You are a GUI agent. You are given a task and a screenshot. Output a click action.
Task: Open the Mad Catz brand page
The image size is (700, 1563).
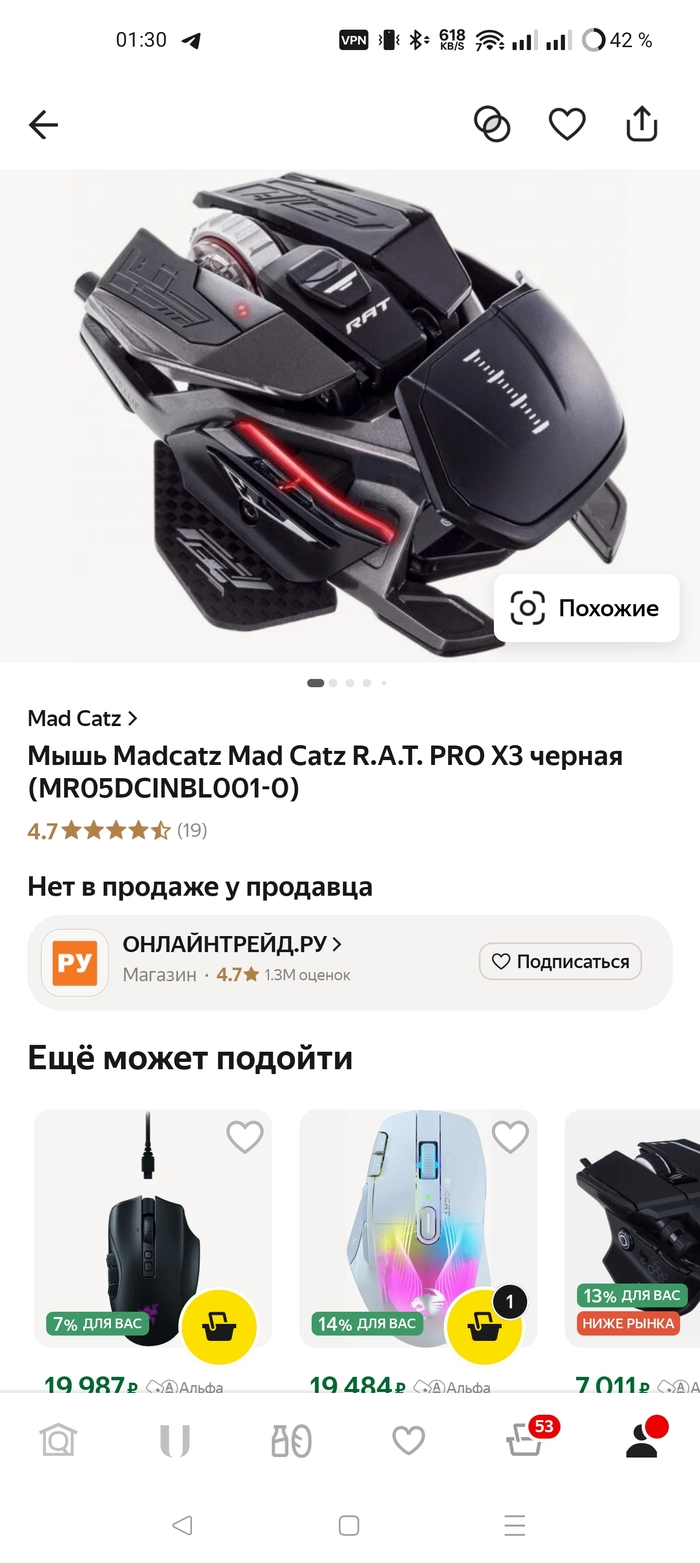pos(82,718)
